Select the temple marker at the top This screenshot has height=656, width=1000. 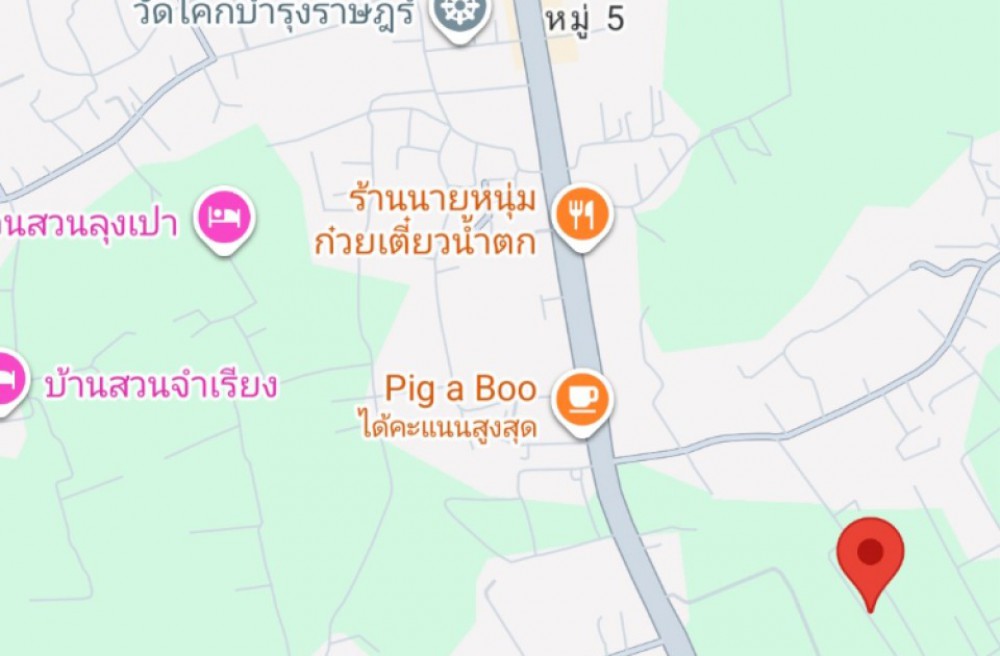457,14
